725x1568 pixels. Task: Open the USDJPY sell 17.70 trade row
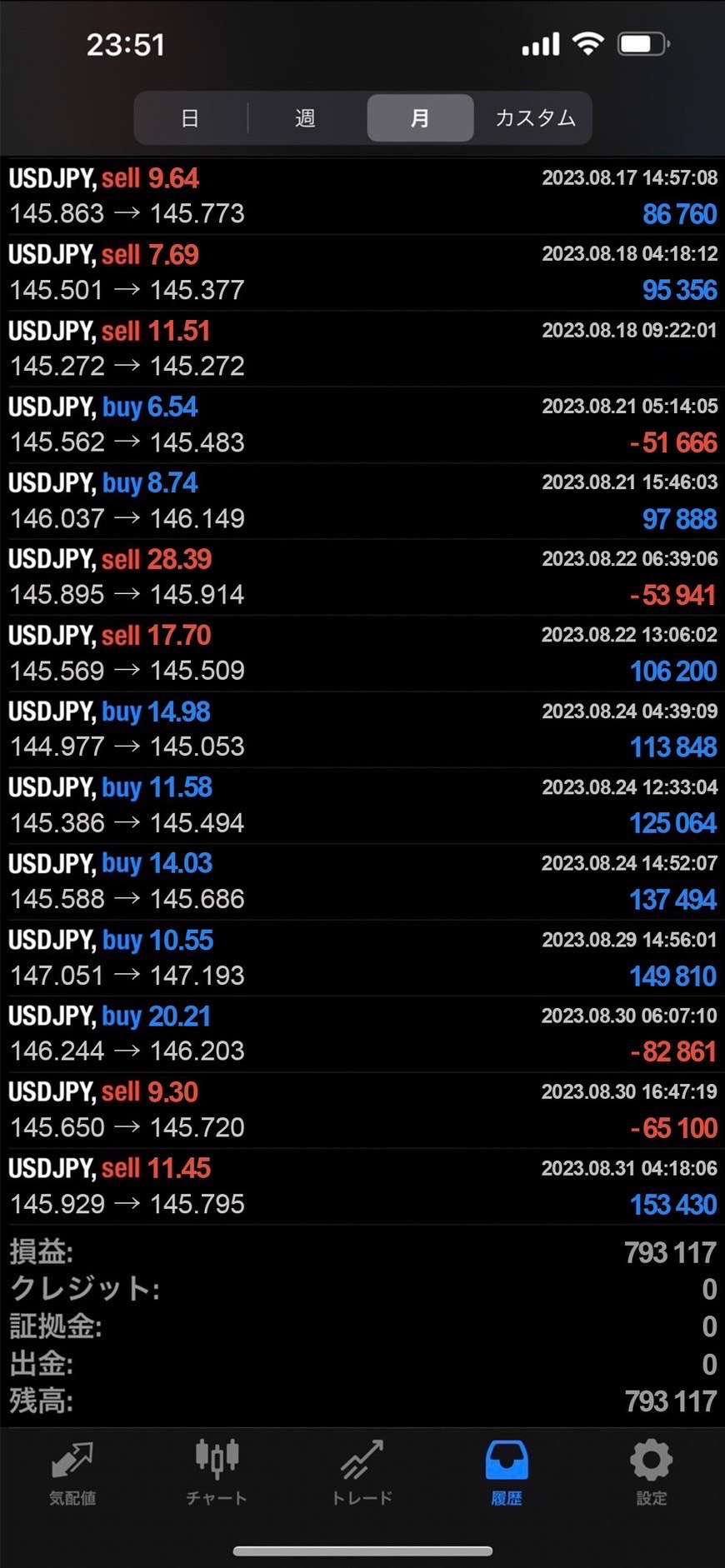[362, 653]
